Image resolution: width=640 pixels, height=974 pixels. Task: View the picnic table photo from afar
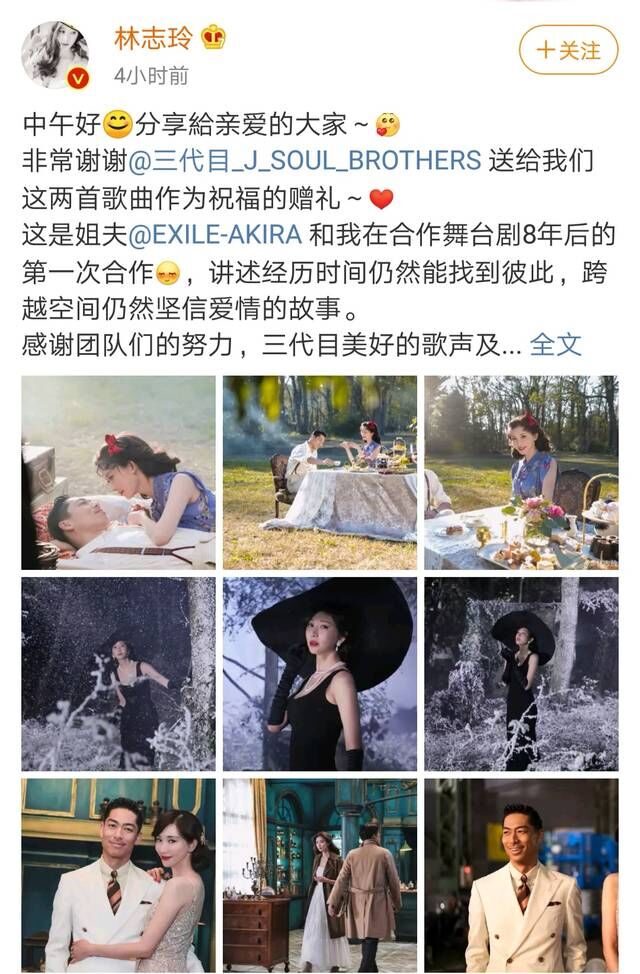tap(320, 472)
